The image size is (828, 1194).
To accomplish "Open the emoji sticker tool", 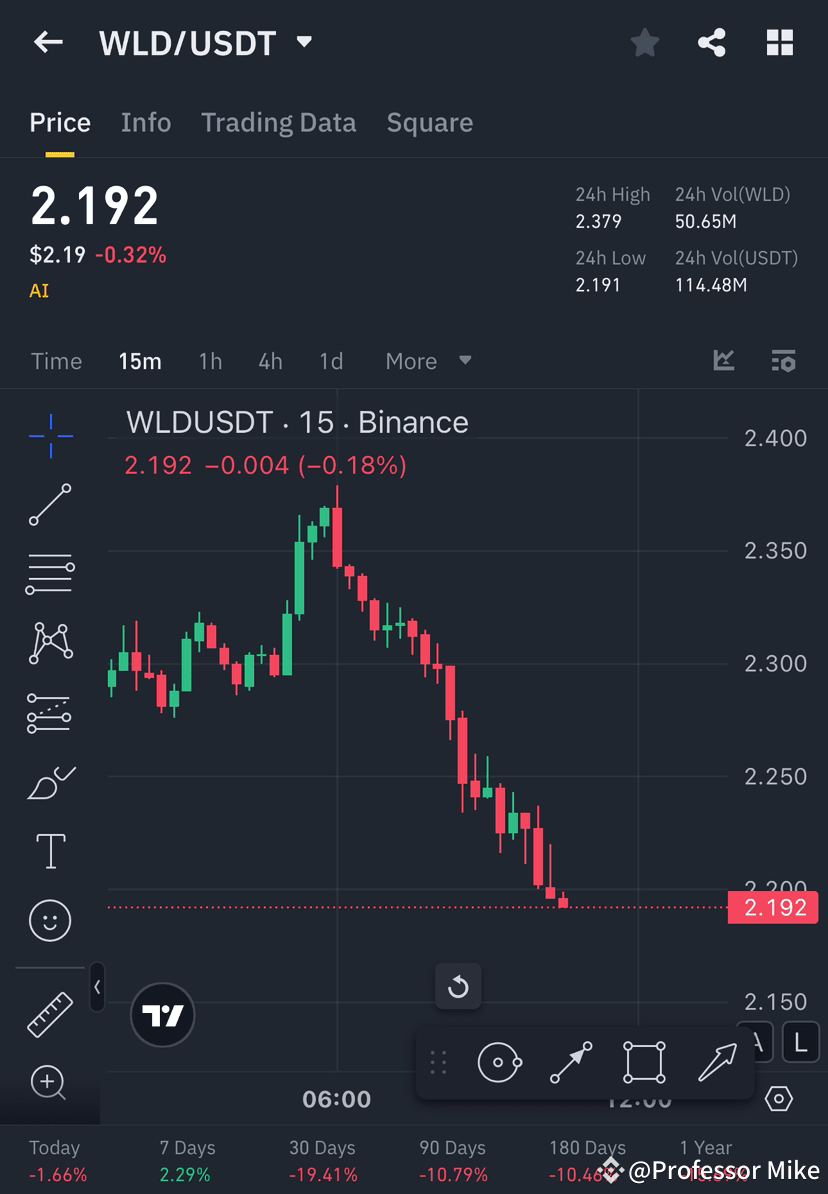I will point(50,920).
